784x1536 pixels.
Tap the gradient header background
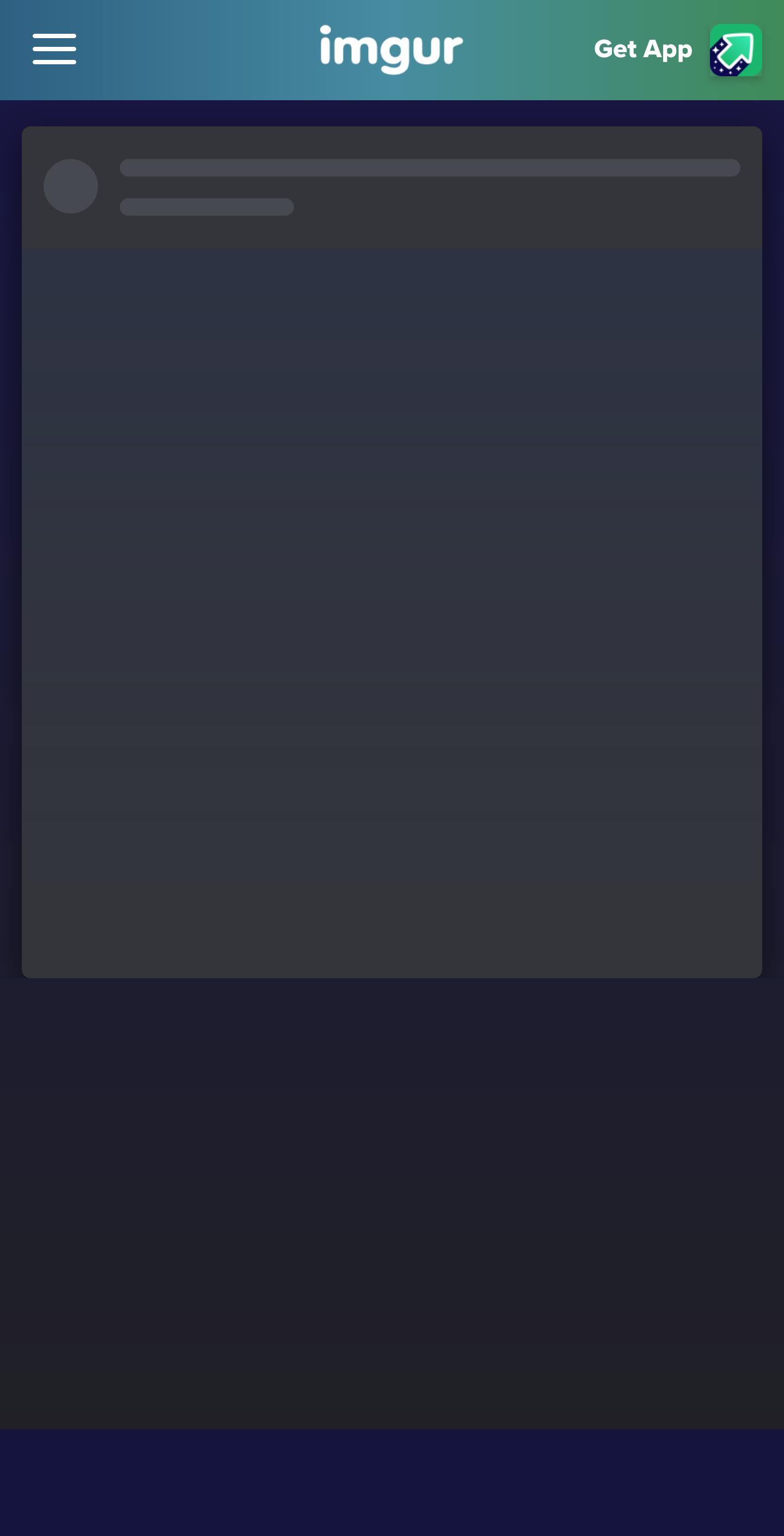click(238, 50)
